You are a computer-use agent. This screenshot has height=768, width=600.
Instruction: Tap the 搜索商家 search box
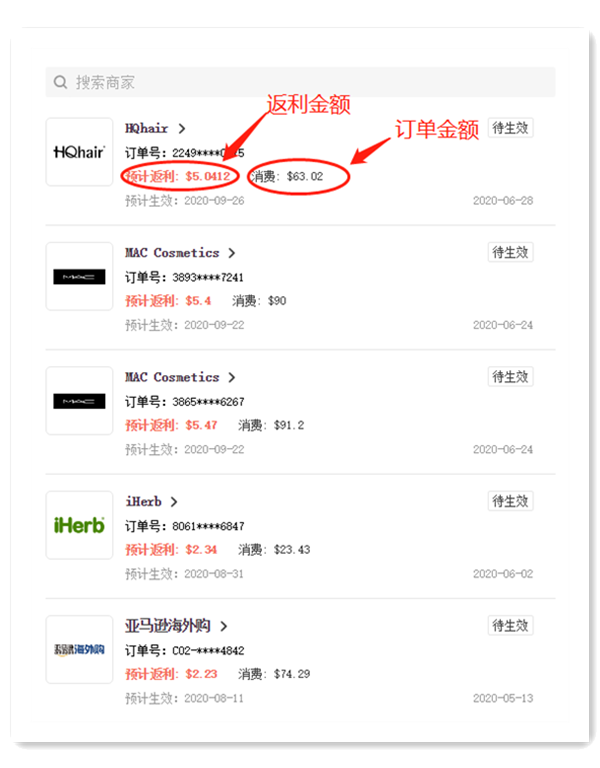(300, 82)
